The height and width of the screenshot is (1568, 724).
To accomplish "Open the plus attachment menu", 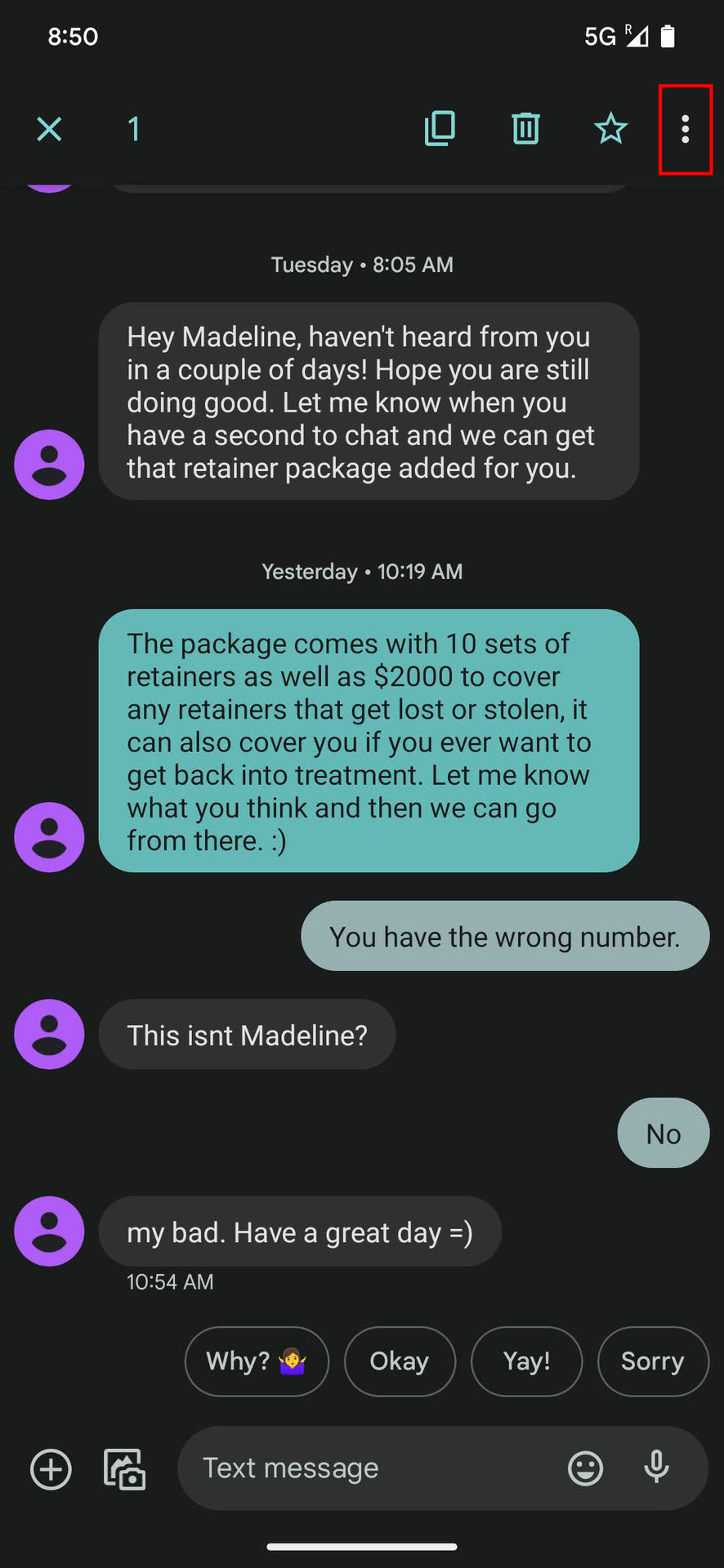I will (51, 1469).
